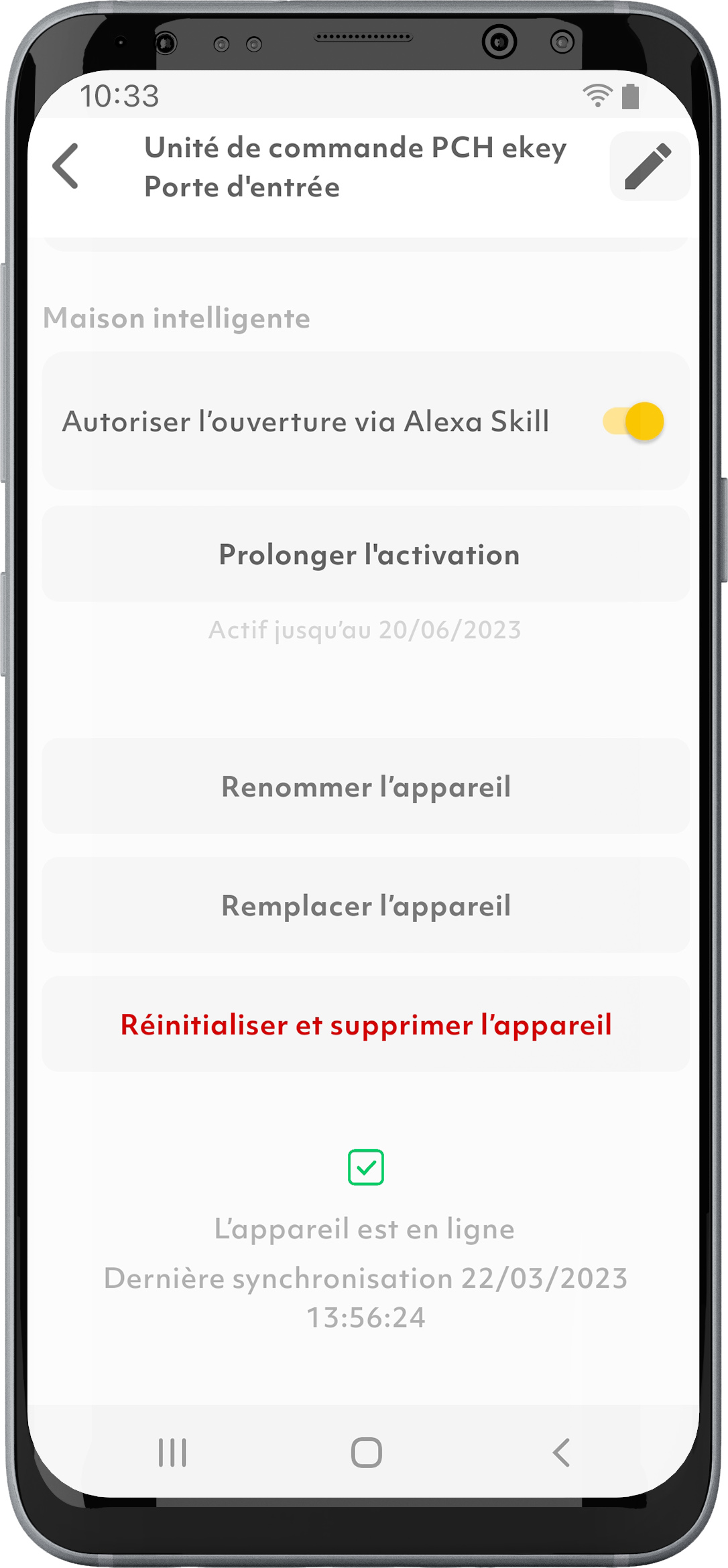This screenshot has width=728, height=1568.
Task: Go back using the header arrow
Action: [66, 166]
